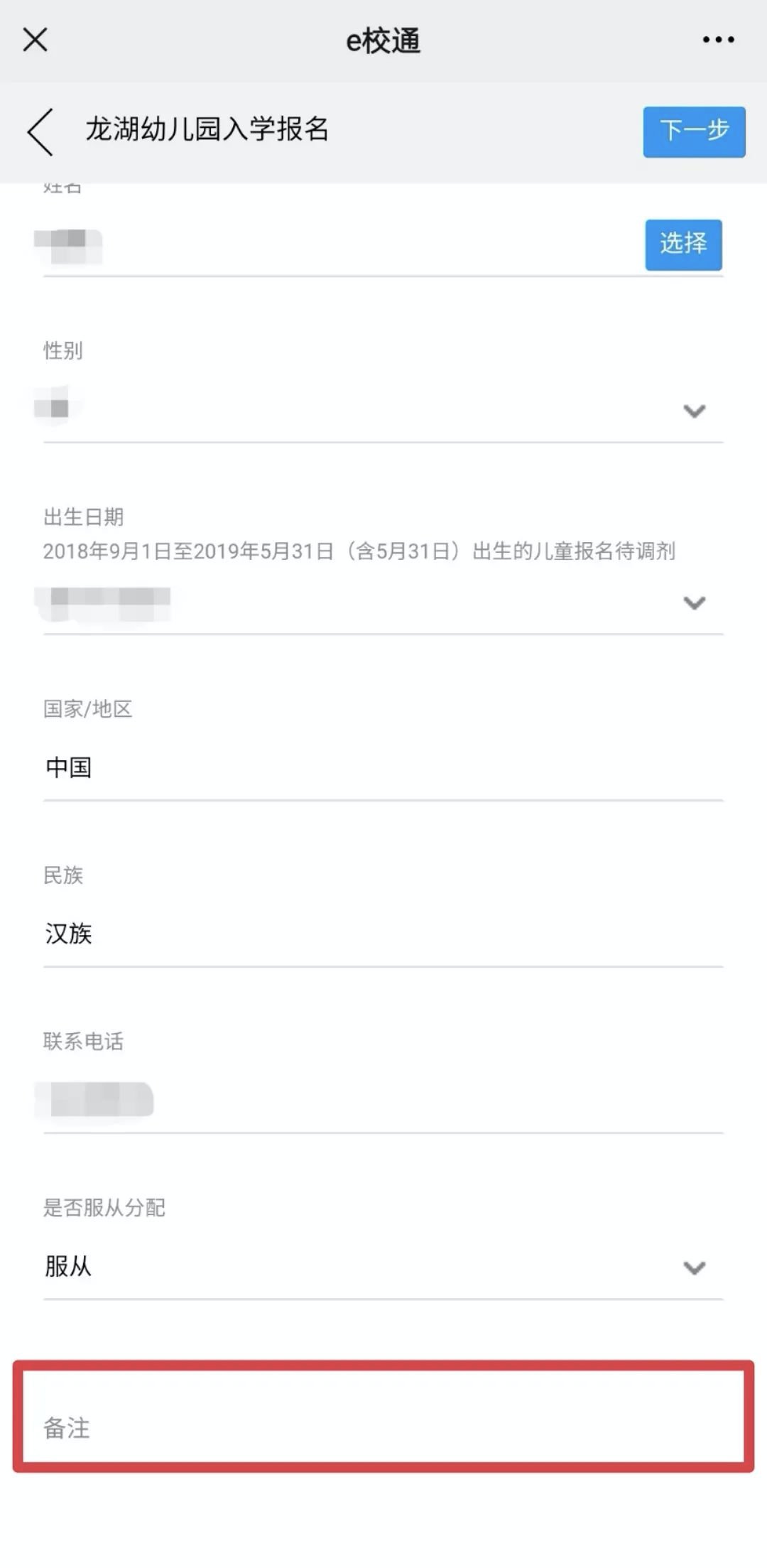Edit the 民族 field
The image size is (767, 1568).
(x=383, y=934)
